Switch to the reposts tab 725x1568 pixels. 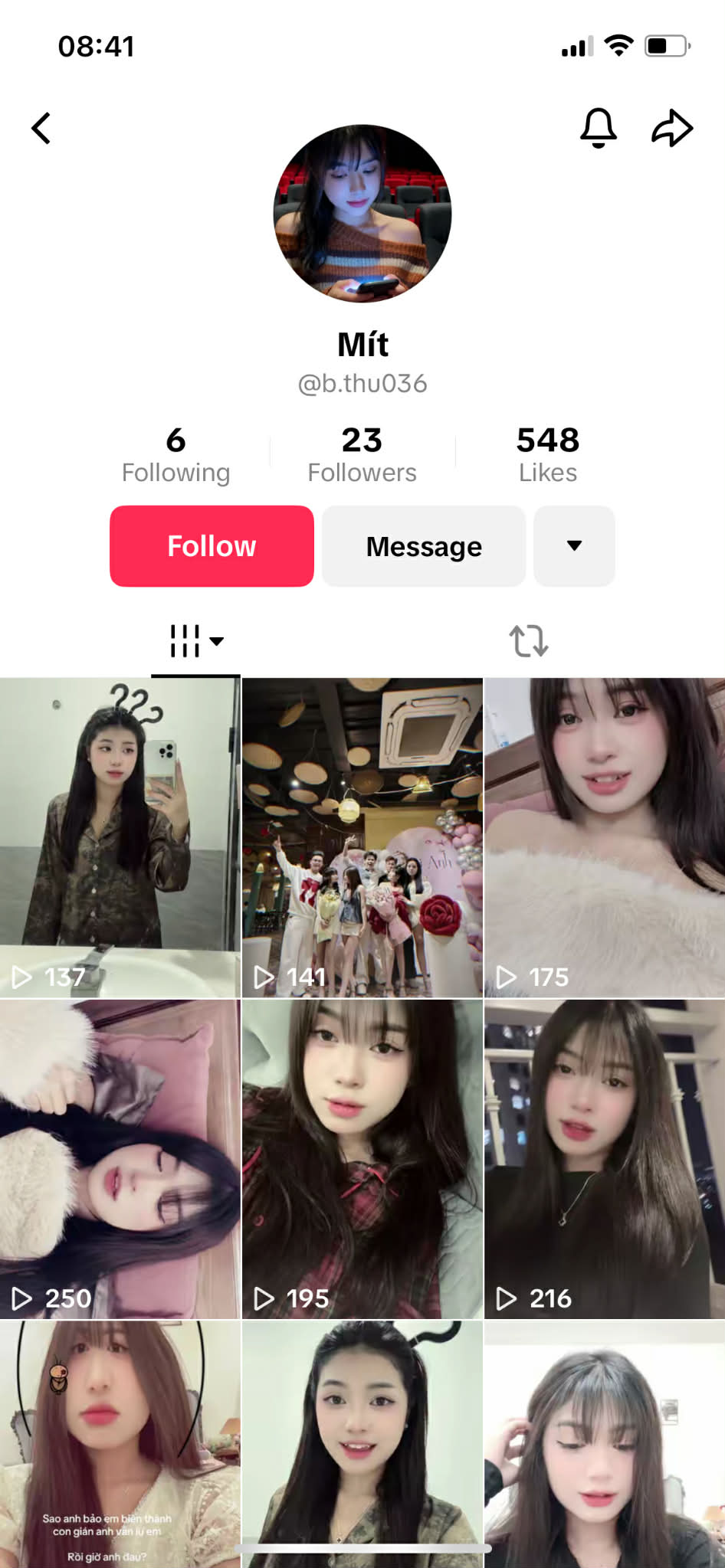pyautogui.click(x=529, y=640)
